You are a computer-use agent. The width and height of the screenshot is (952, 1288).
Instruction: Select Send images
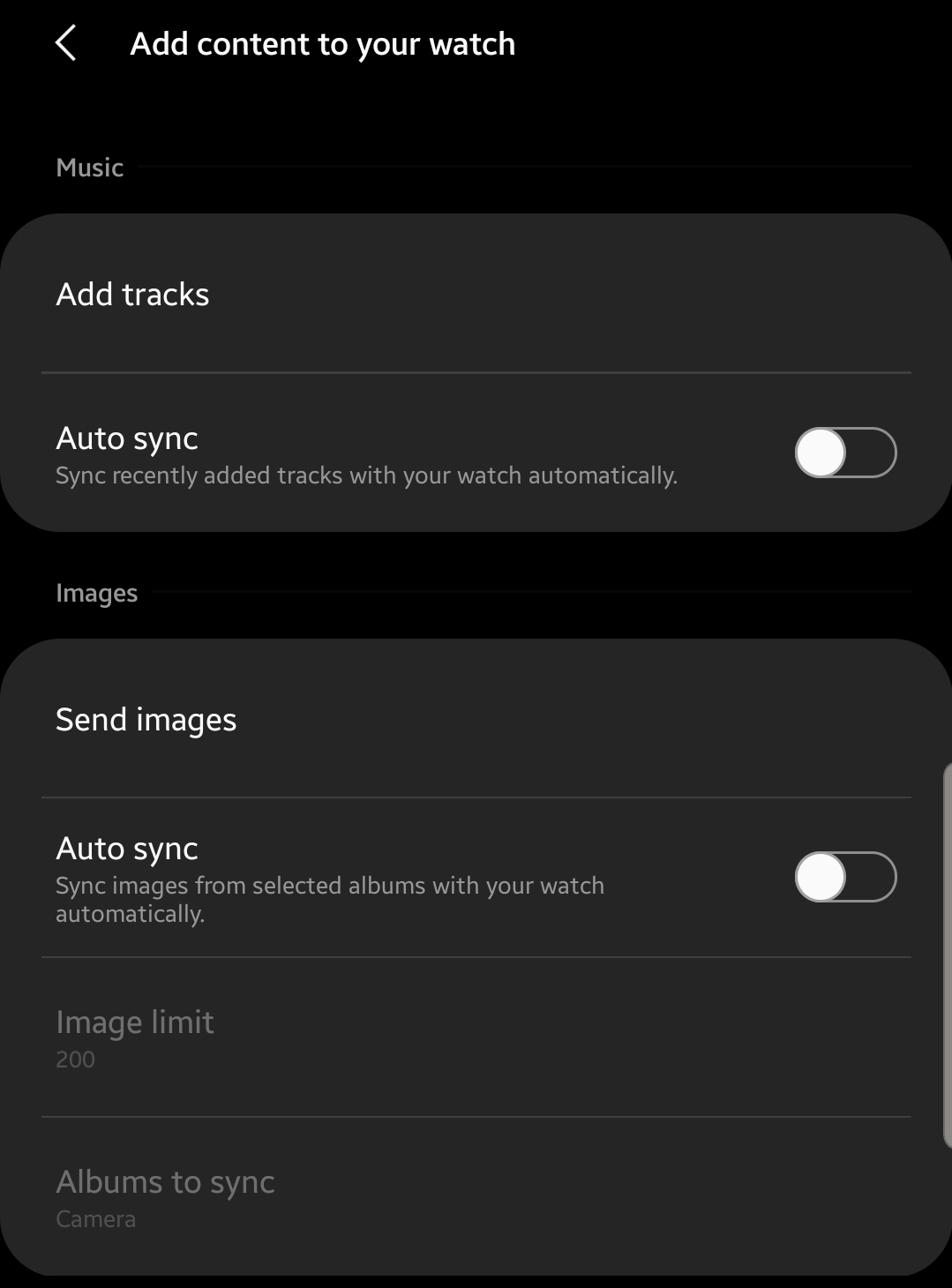click(x=146, y=720)
